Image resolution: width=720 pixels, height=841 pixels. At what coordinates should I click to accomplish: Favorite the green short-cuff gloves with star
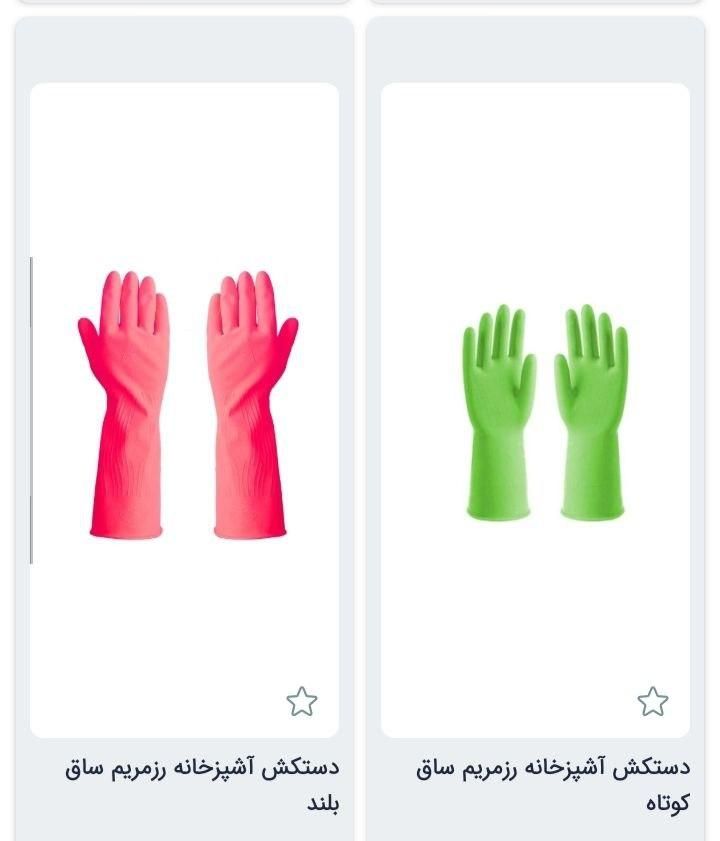652,702
